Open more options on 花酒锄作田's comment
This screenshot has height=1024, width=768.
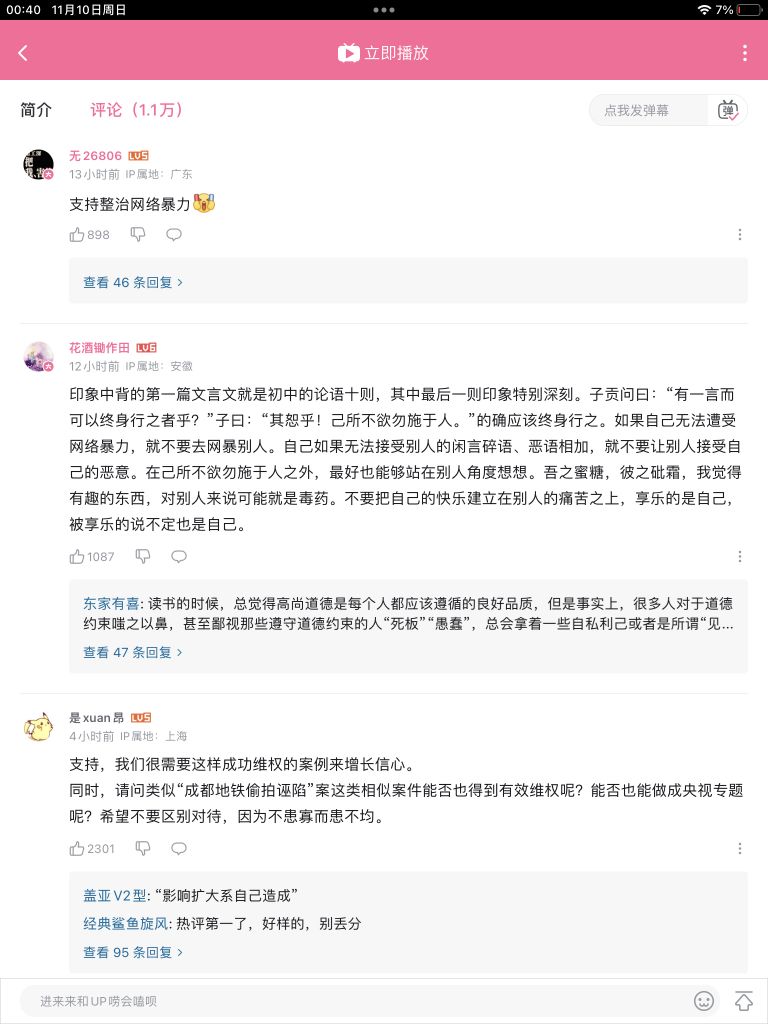click(740, 556)
